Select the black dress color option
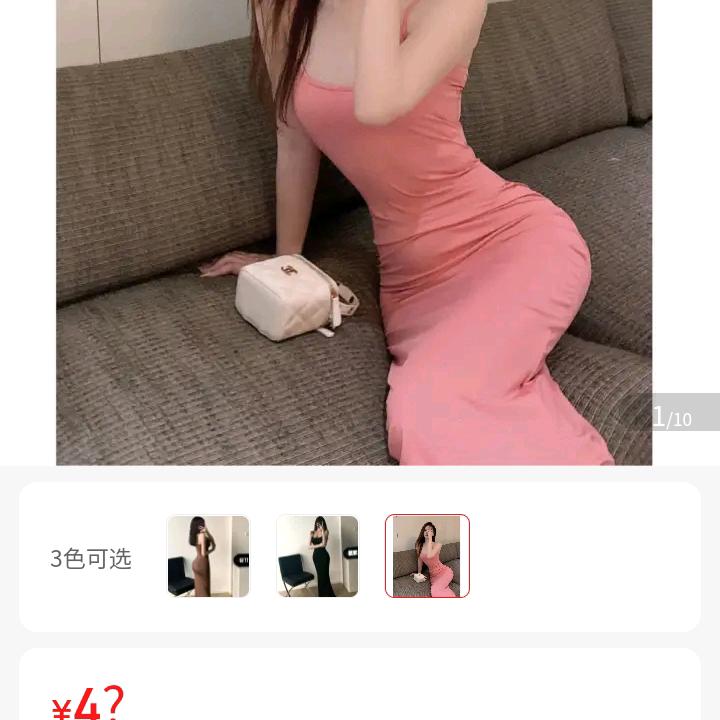The height and width of the screenshot is (720, 720). [x=317, y=556]
